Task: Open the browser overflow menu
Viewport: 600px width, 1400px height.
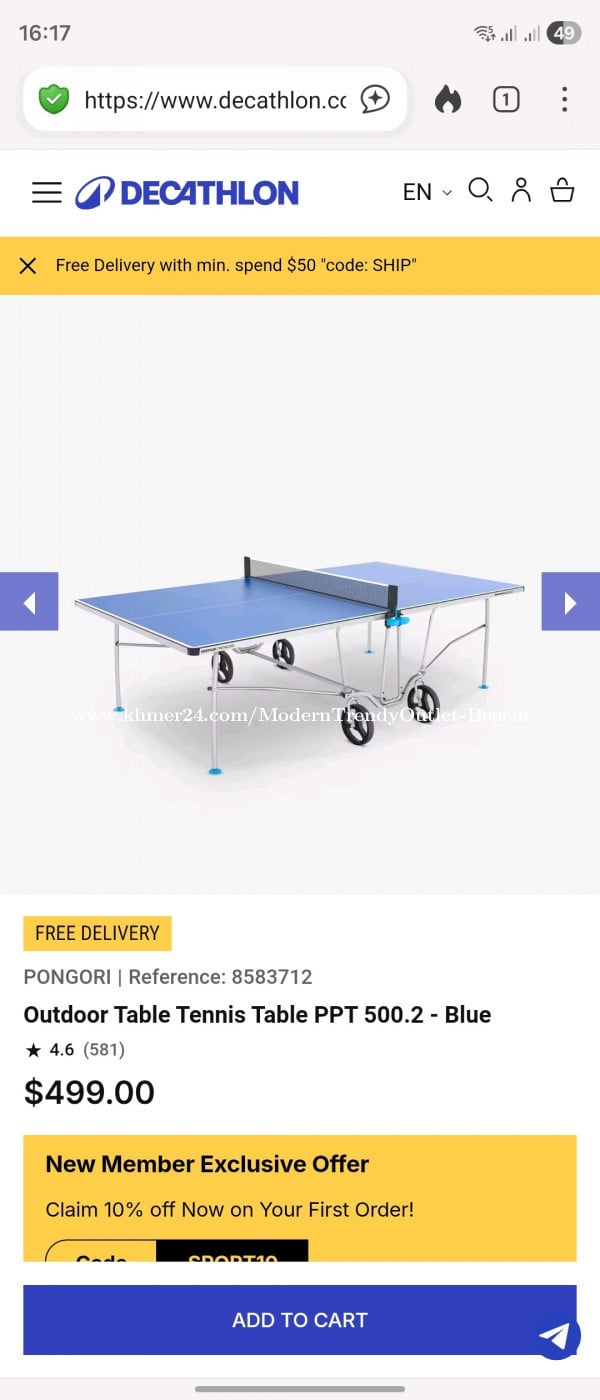Action: (564, 99)
